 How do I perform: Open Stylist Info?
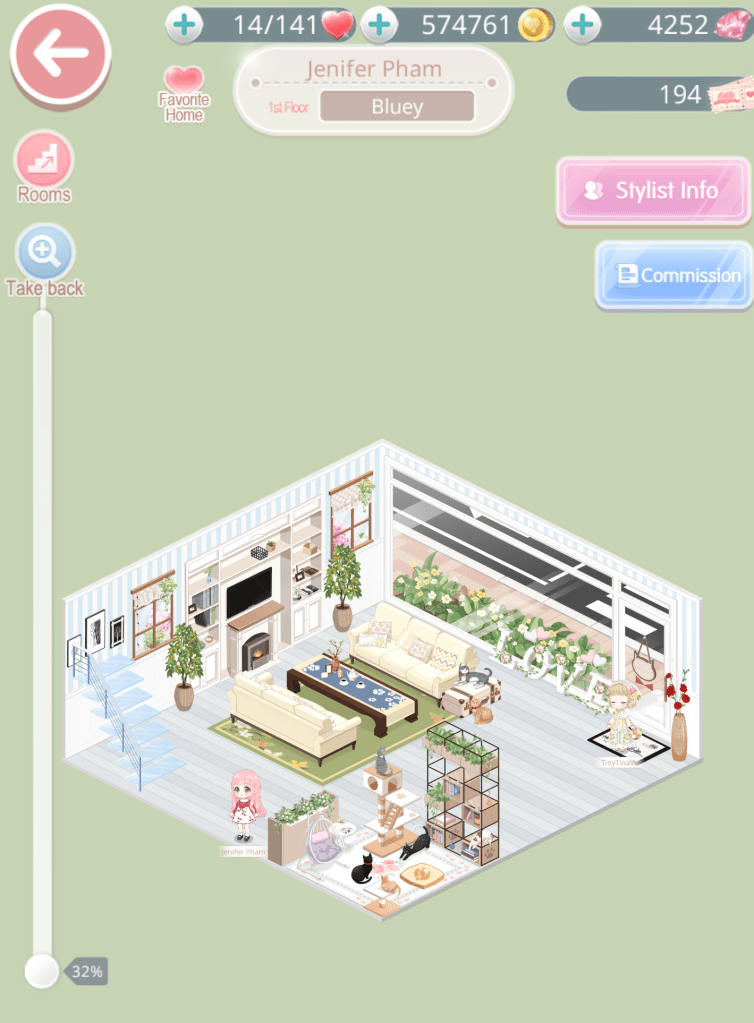click(x=653, y=190)
